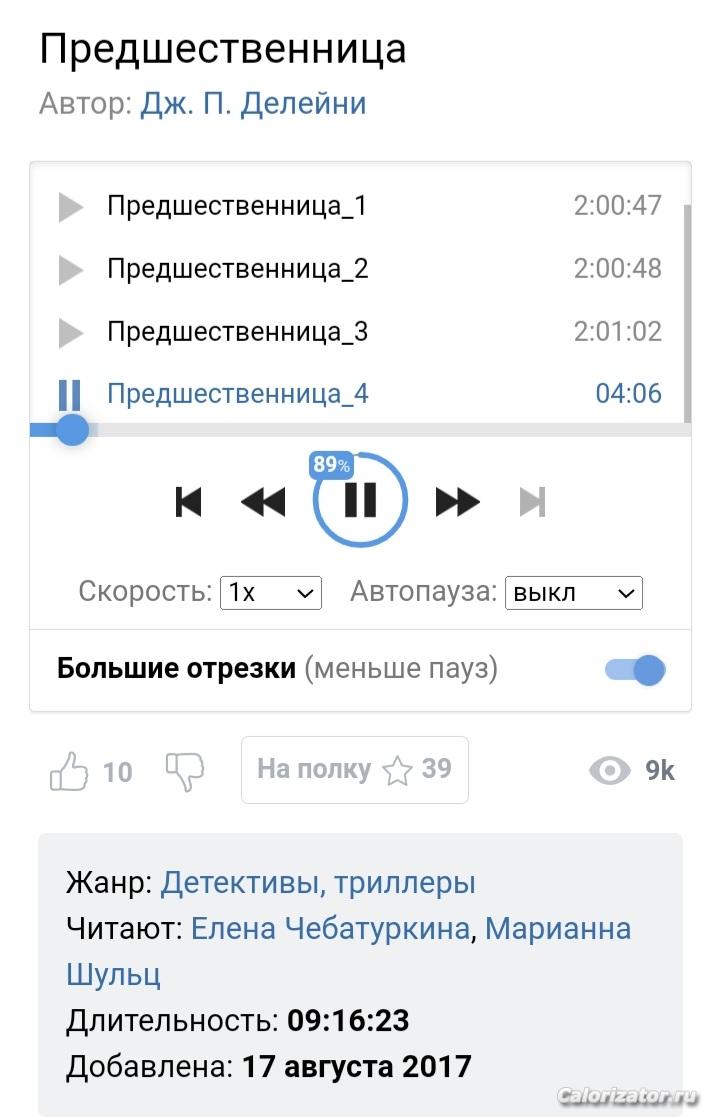Add the book with На полку button
Screen dimensions: 720x1117
pyautogui.click(x=354, y=770)
